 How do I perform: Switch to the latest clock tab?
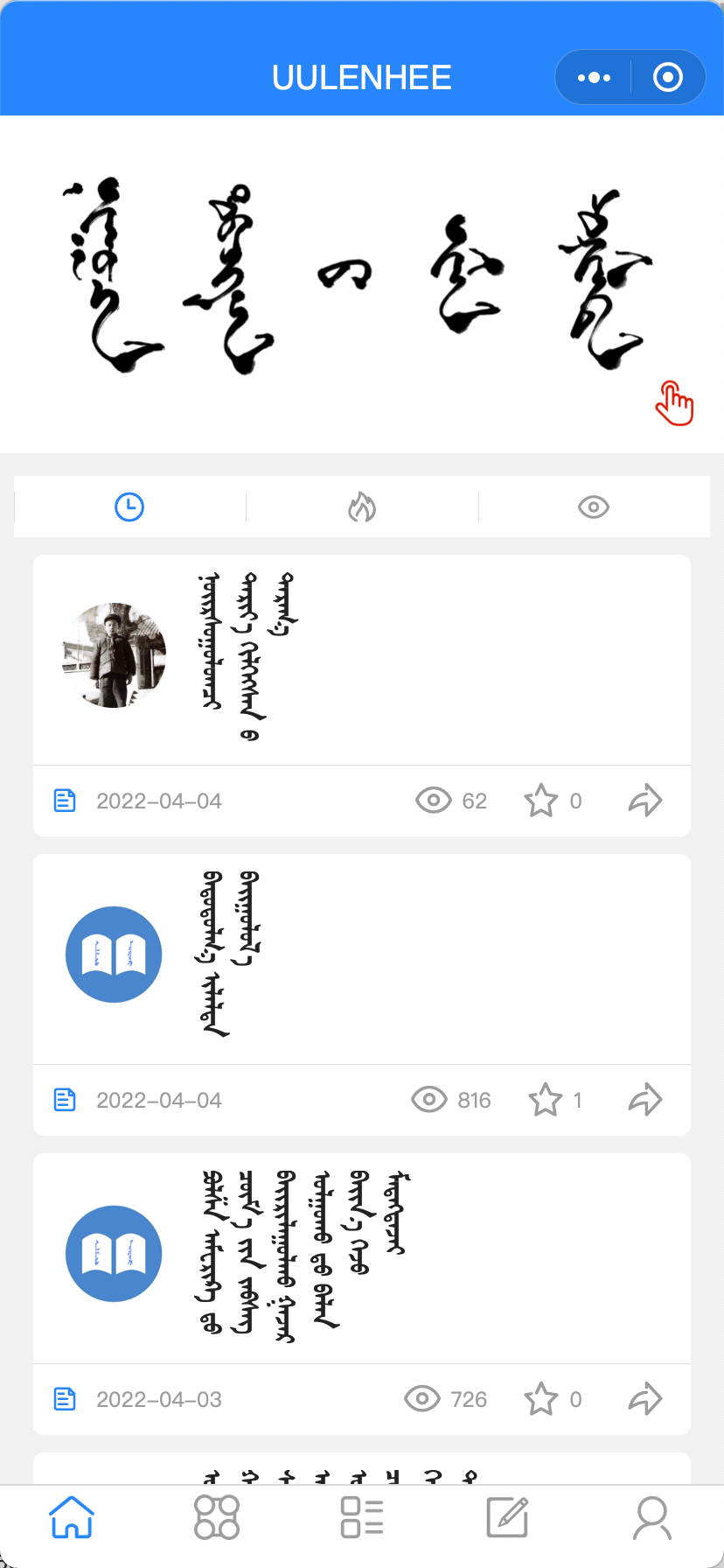129,507
